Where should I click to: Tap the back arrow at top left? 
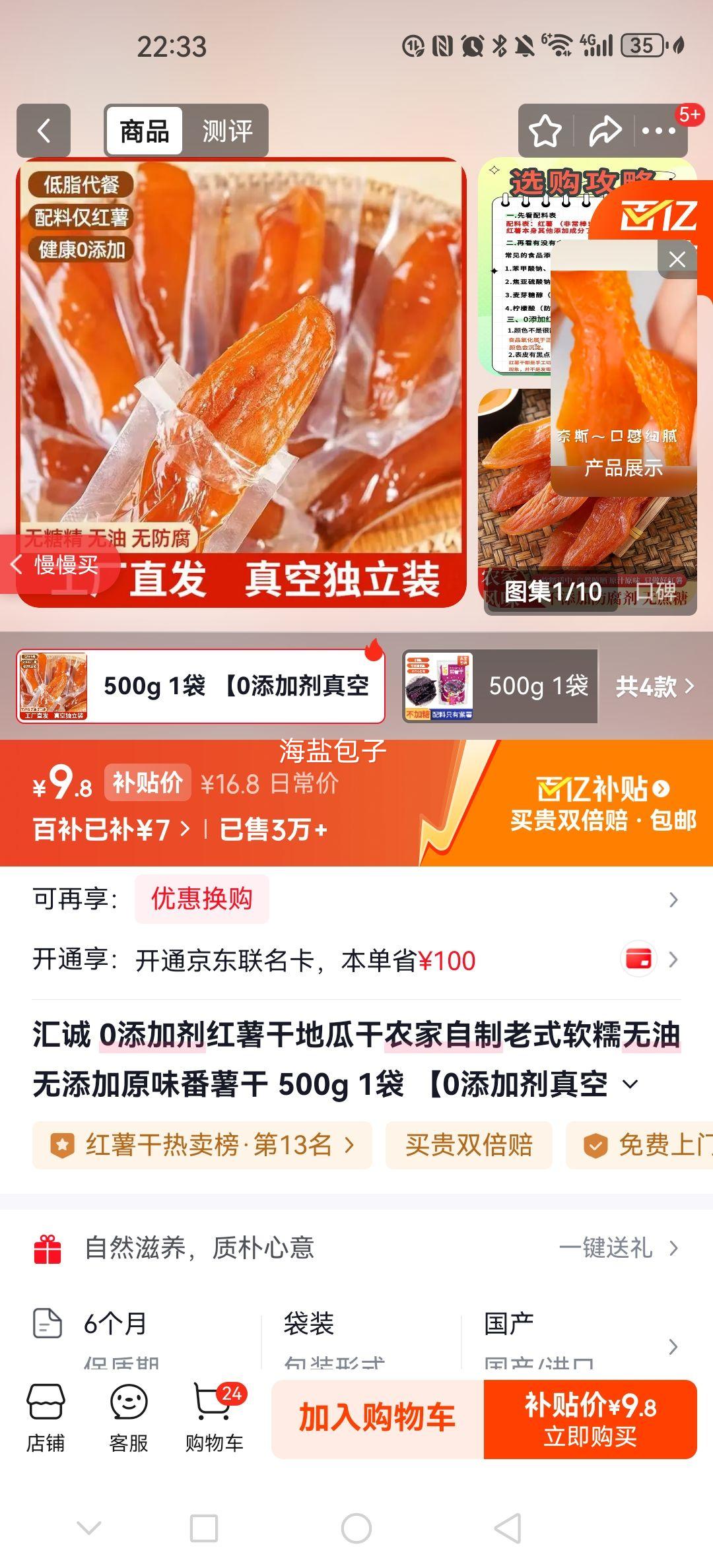[x=44, y=131]
